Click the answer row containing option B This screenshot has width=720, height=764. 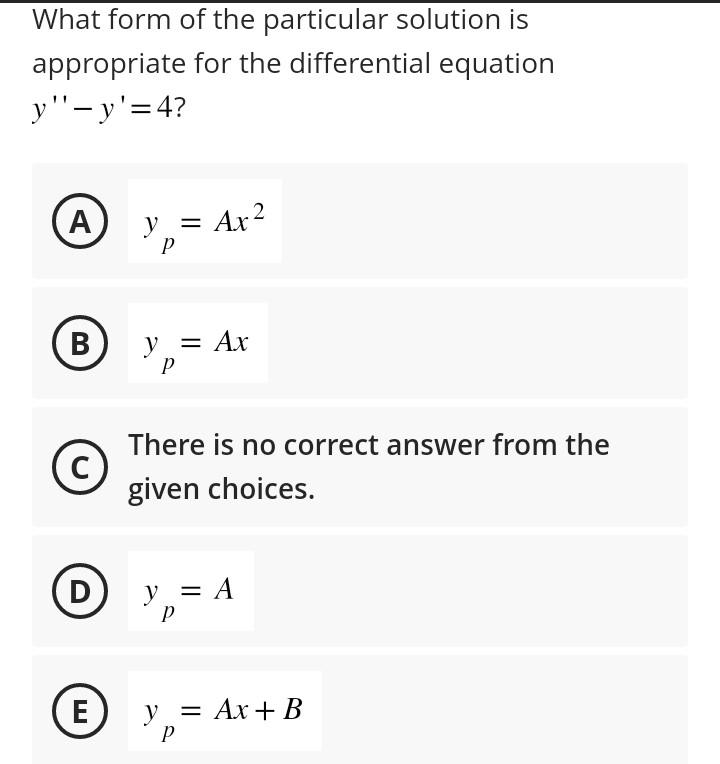[360, 343]
